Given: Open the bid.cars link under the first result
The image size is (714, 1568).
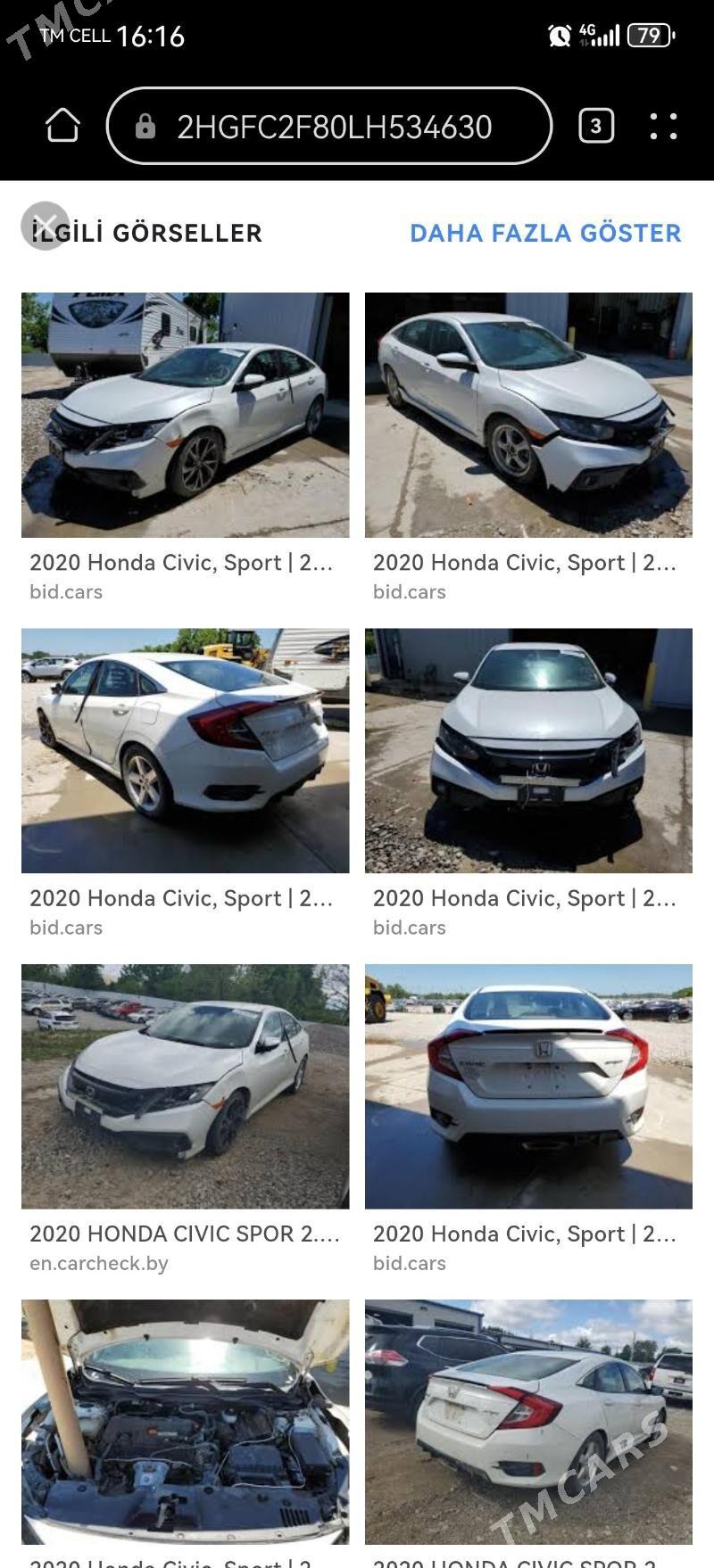Looking at the screenshot, I should (67, 591).
